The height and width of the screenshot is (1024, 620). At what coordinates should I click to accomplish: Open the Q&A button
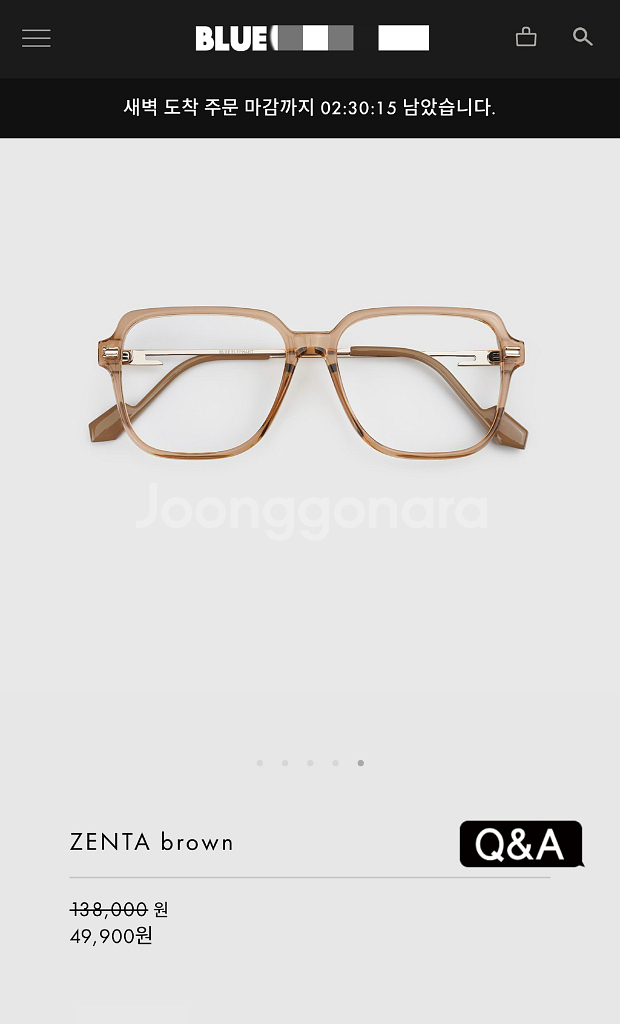(x=521, y=844)
